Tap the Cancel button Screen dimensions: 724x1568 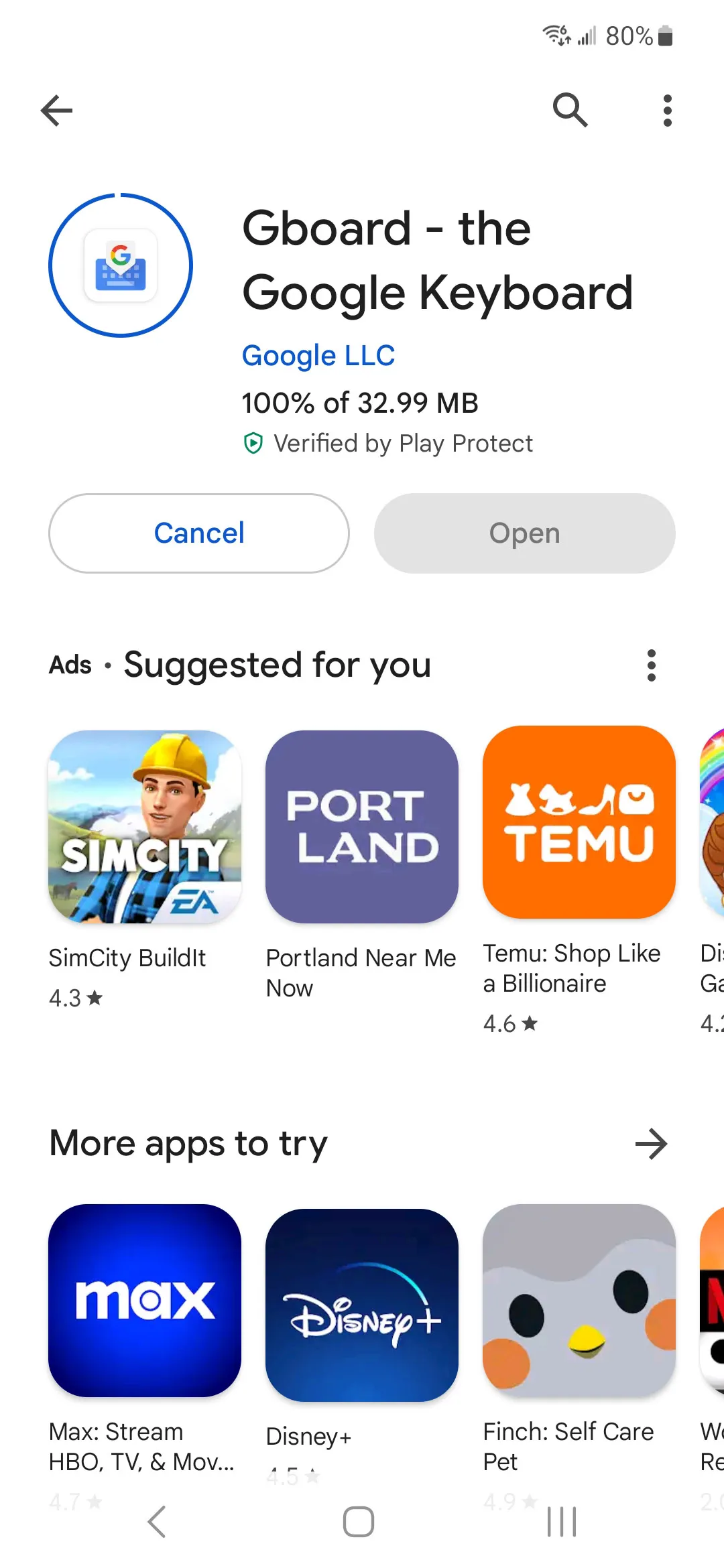[198, 533]
